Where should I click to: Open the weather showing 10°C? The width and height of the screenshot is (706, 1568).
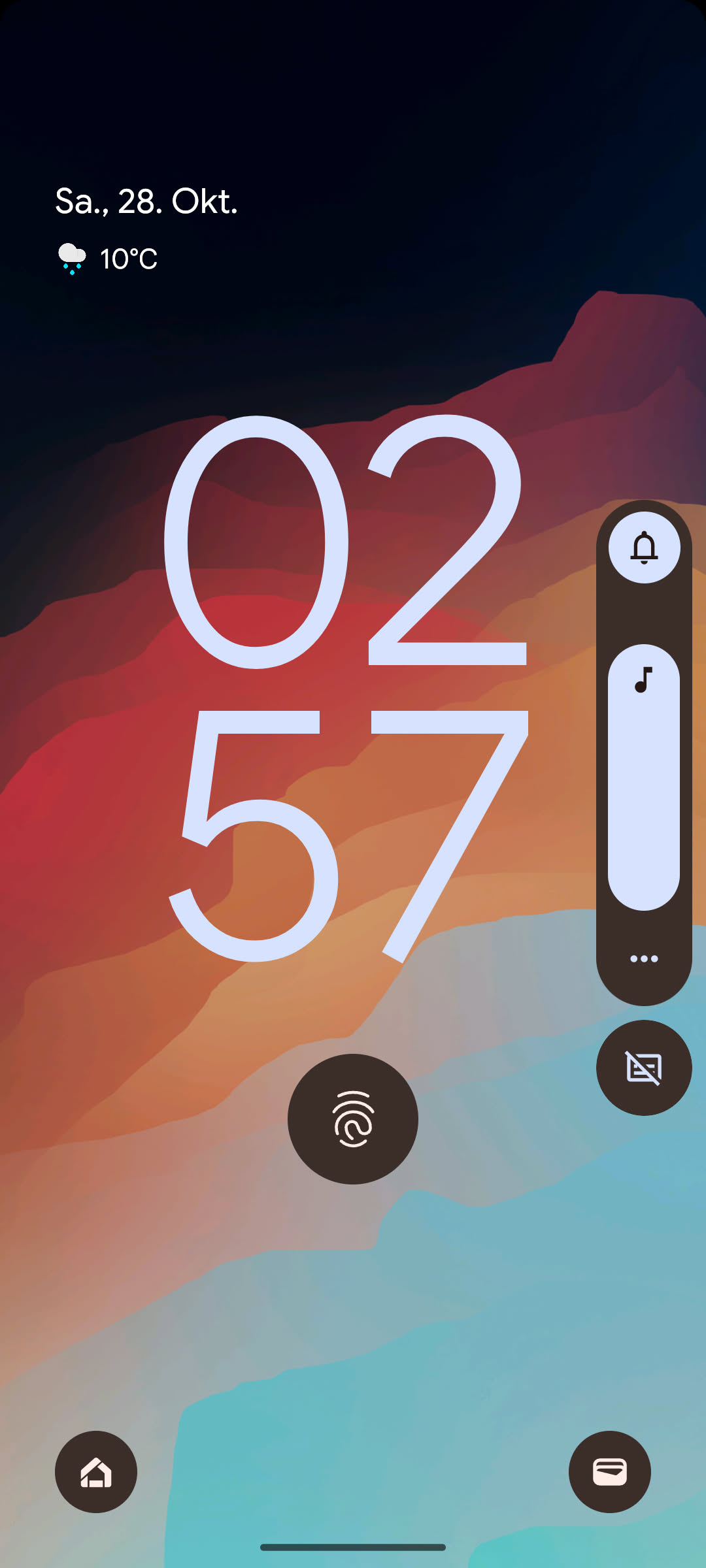tap(109, 259)
